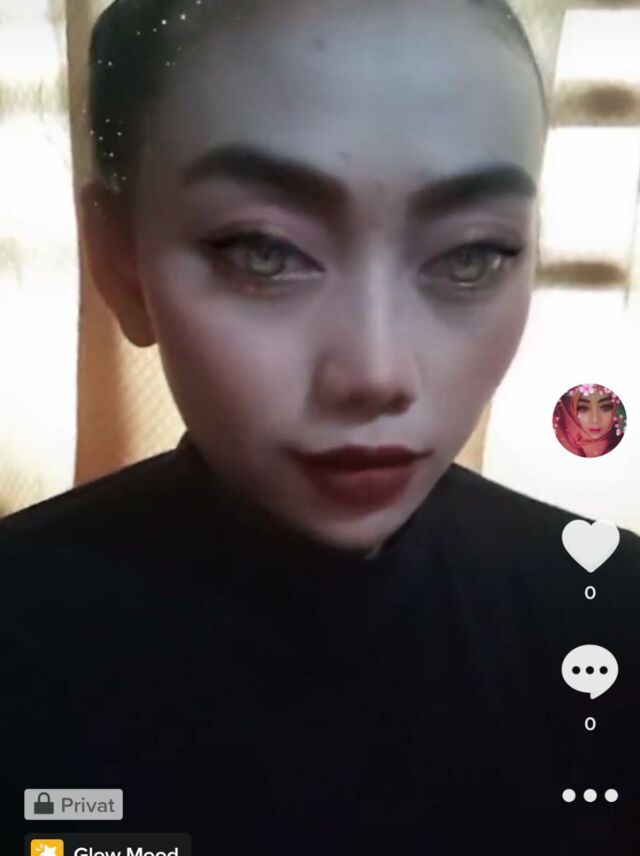Open the three-dot more options
The height and width of the screenshot is (856, 640).
590,796
